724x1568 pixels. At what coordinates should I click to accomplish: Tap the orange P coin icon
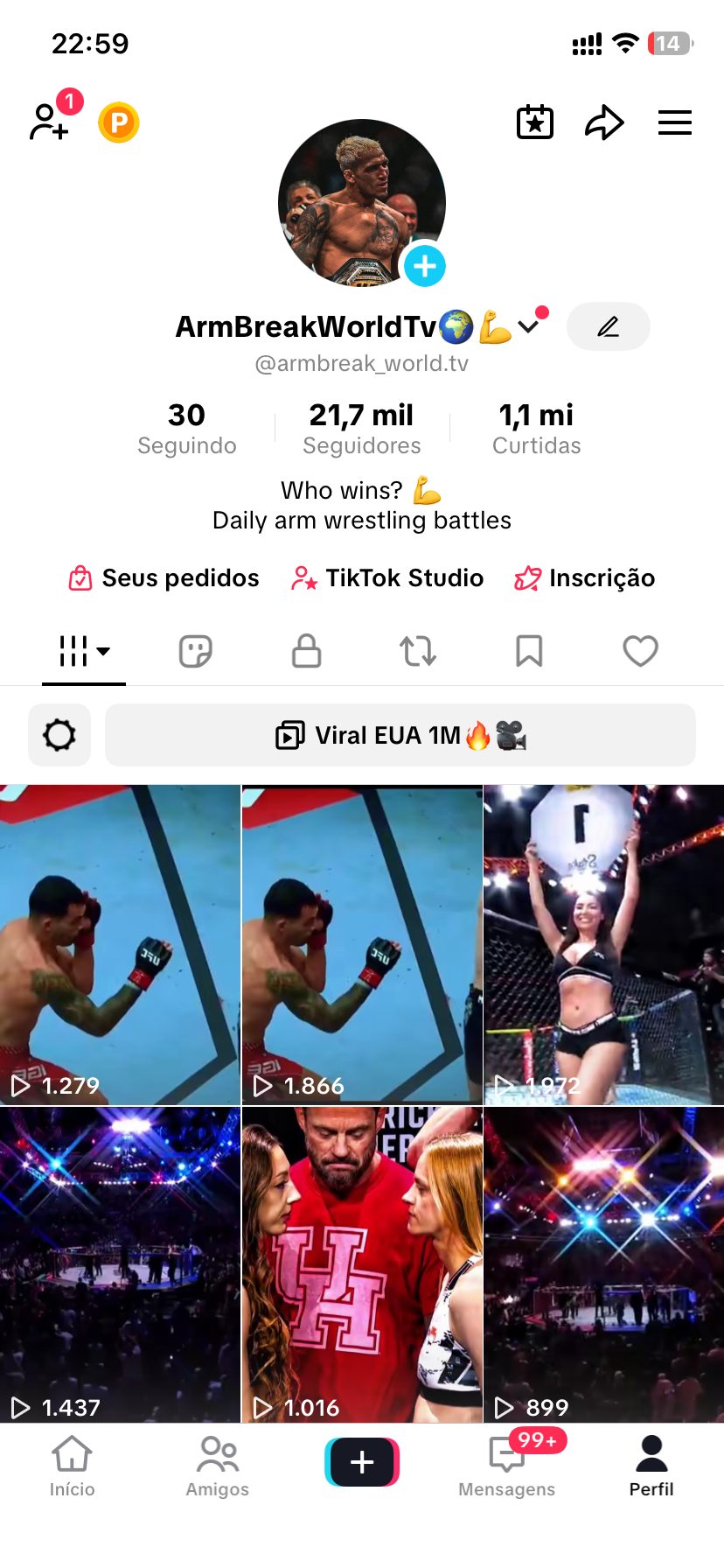[x=119, y=122]
